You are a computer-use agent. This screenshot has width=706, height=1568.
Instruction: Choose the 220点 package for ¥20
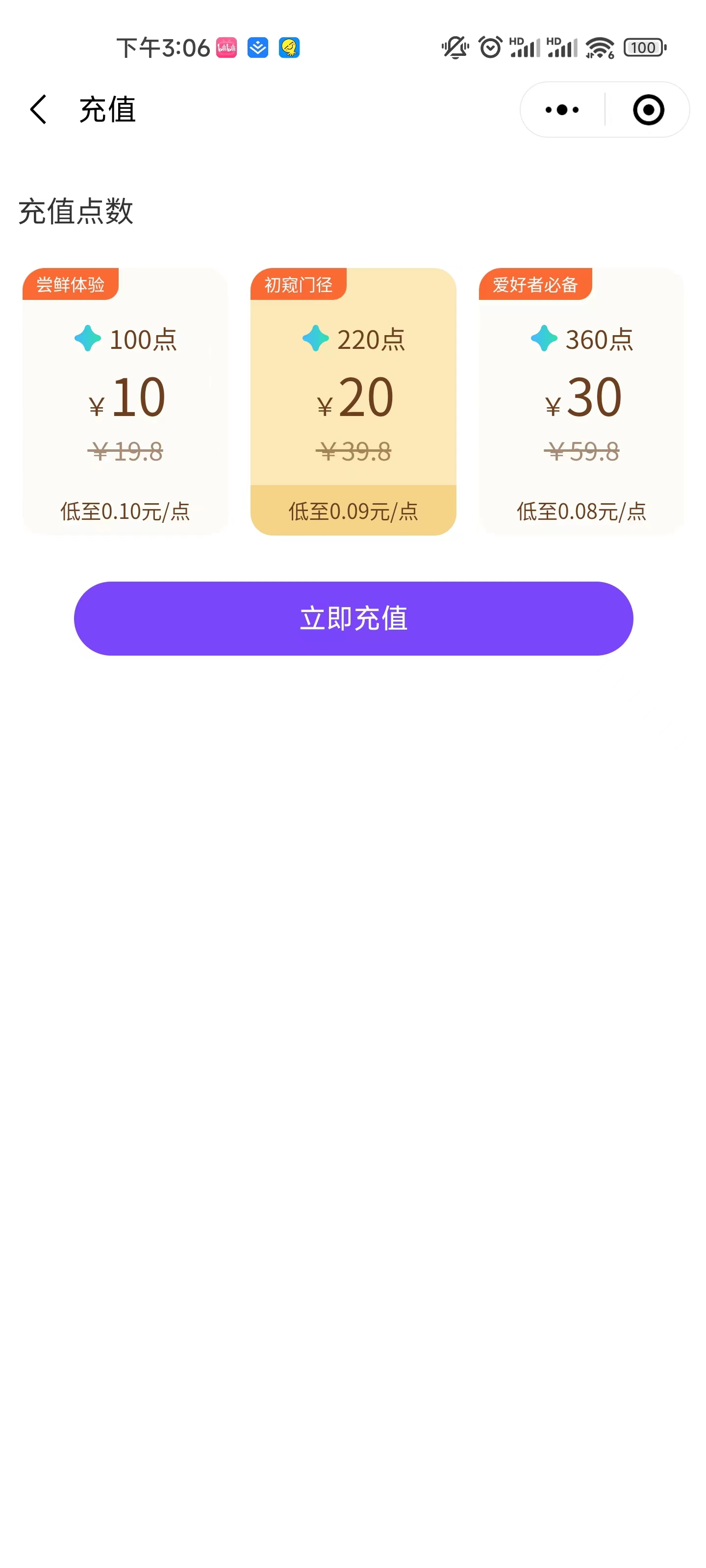[x=353, y=402]
